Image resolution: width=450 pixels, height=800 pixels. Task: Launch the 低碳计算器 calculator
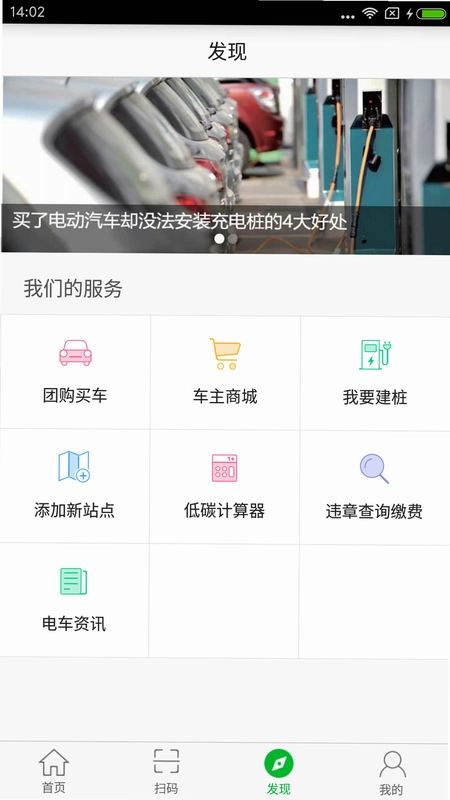pos(224,486)
